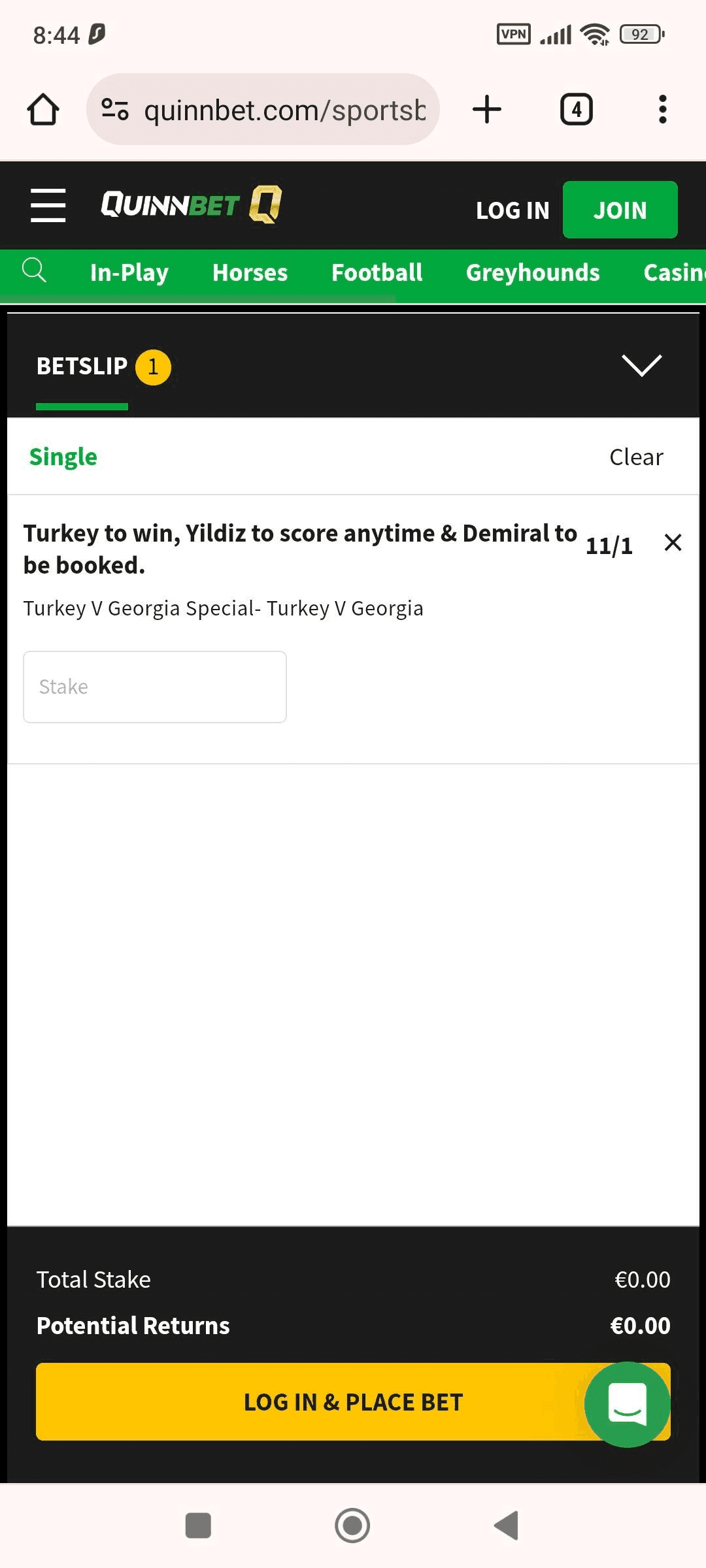Open the live chat bubble

click(627, 1404)
